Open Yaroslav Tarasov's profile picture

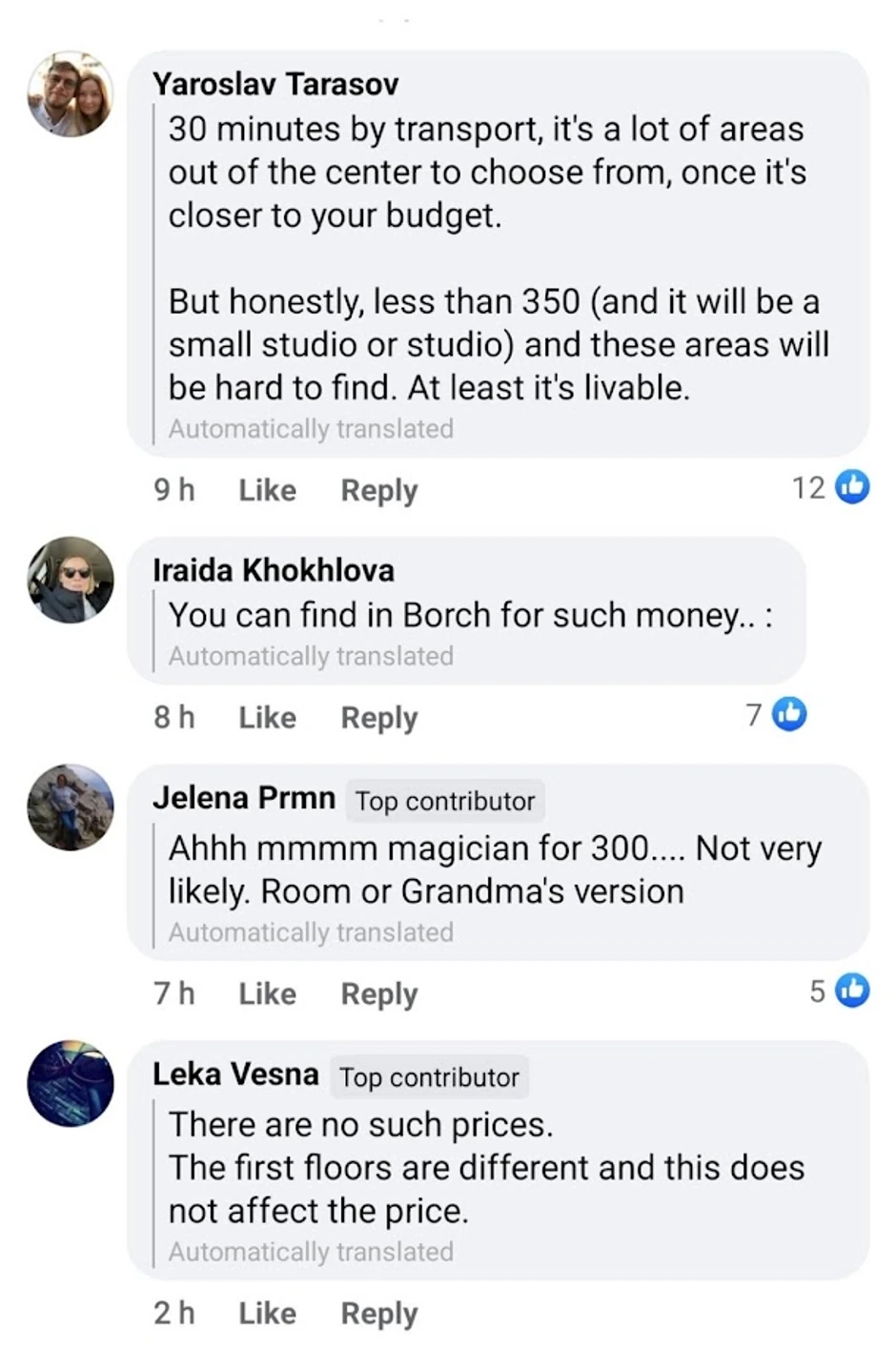tap(71, 94)
